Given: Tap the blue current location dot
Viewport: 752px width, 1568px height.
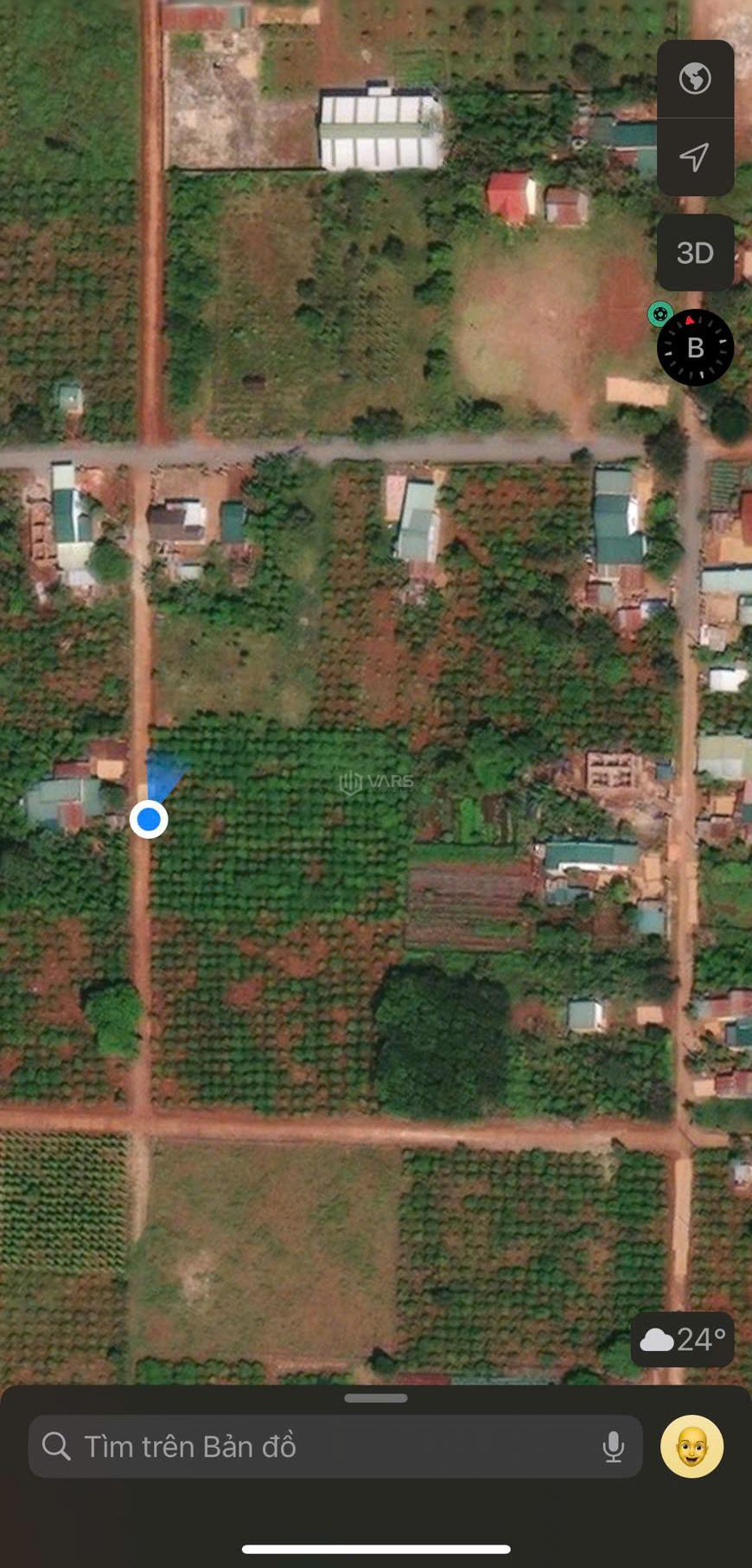Looking at the screenshot, I should pyautogui.click(x=149, y=818).
